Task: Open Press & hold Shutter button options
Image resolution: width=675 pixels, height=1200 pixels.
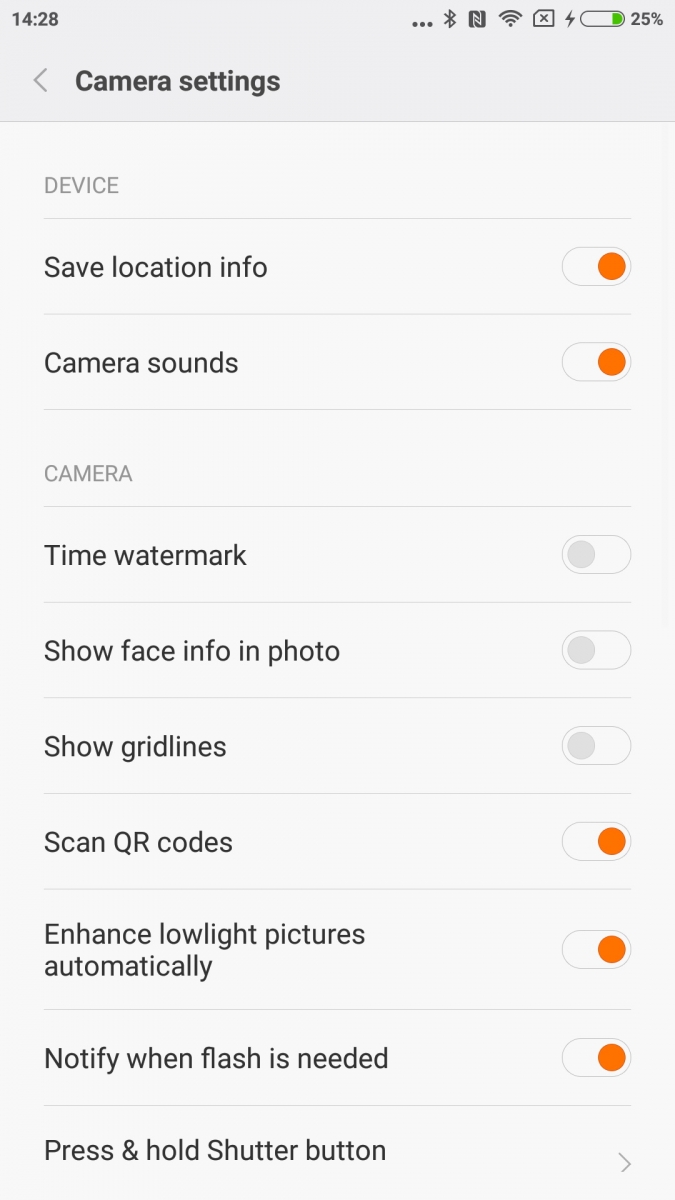Action: click(337, 1153)
